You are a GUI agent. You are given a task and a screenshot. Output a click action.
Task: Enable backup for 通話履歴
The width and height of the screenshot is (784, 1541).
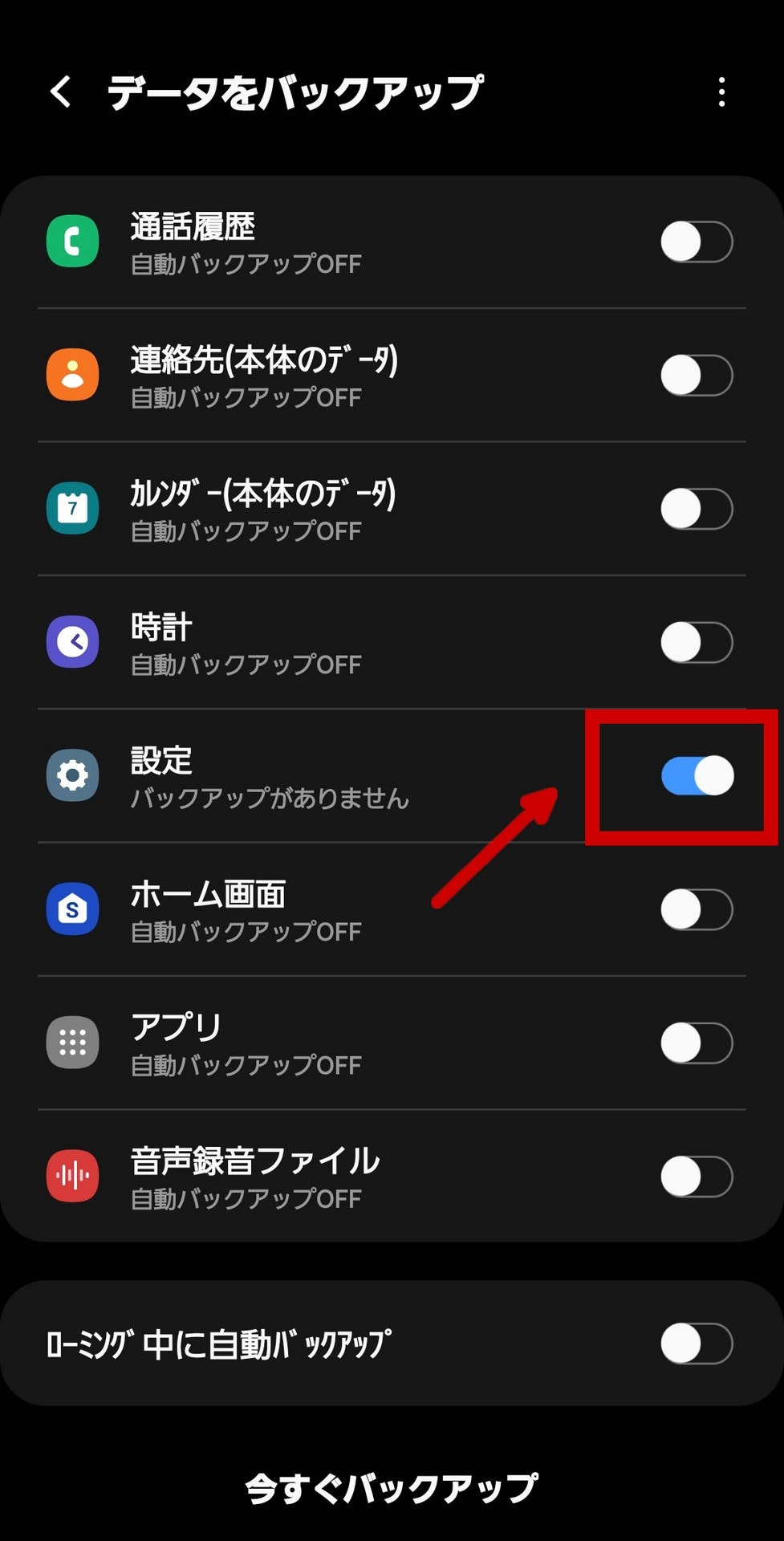(696, 242)
